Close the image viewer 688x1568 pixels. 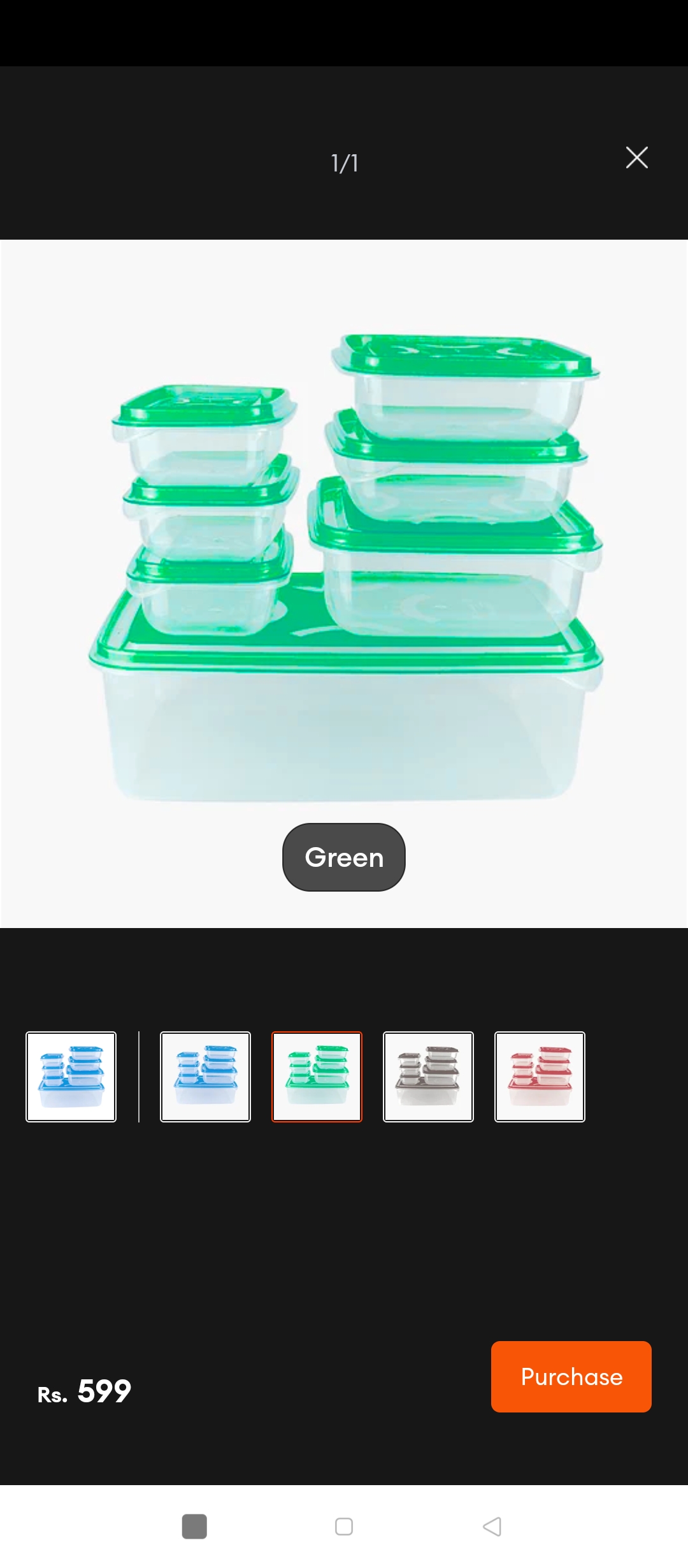tap(636, 157)
